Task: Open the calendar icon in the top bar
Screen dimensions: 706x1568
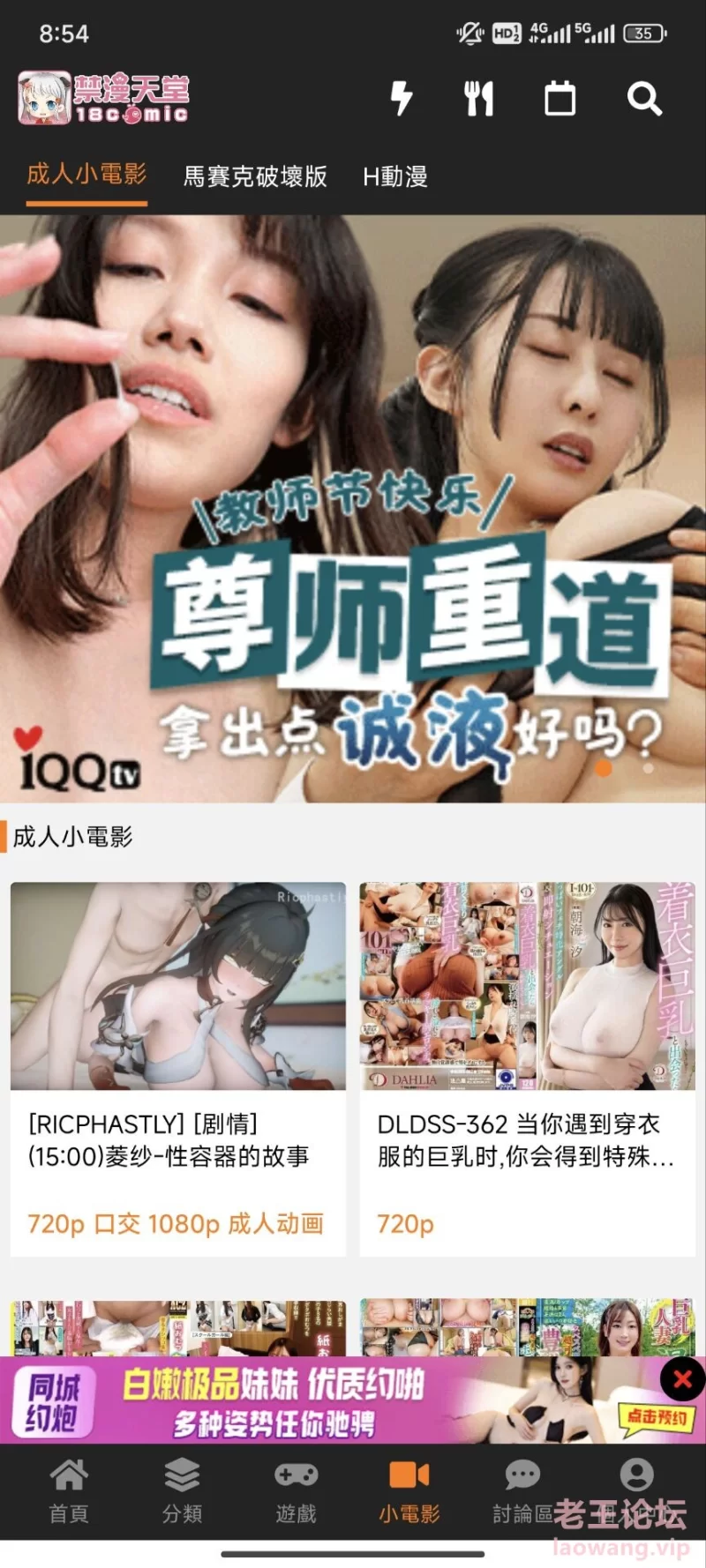Action: (x=560, y=99)
